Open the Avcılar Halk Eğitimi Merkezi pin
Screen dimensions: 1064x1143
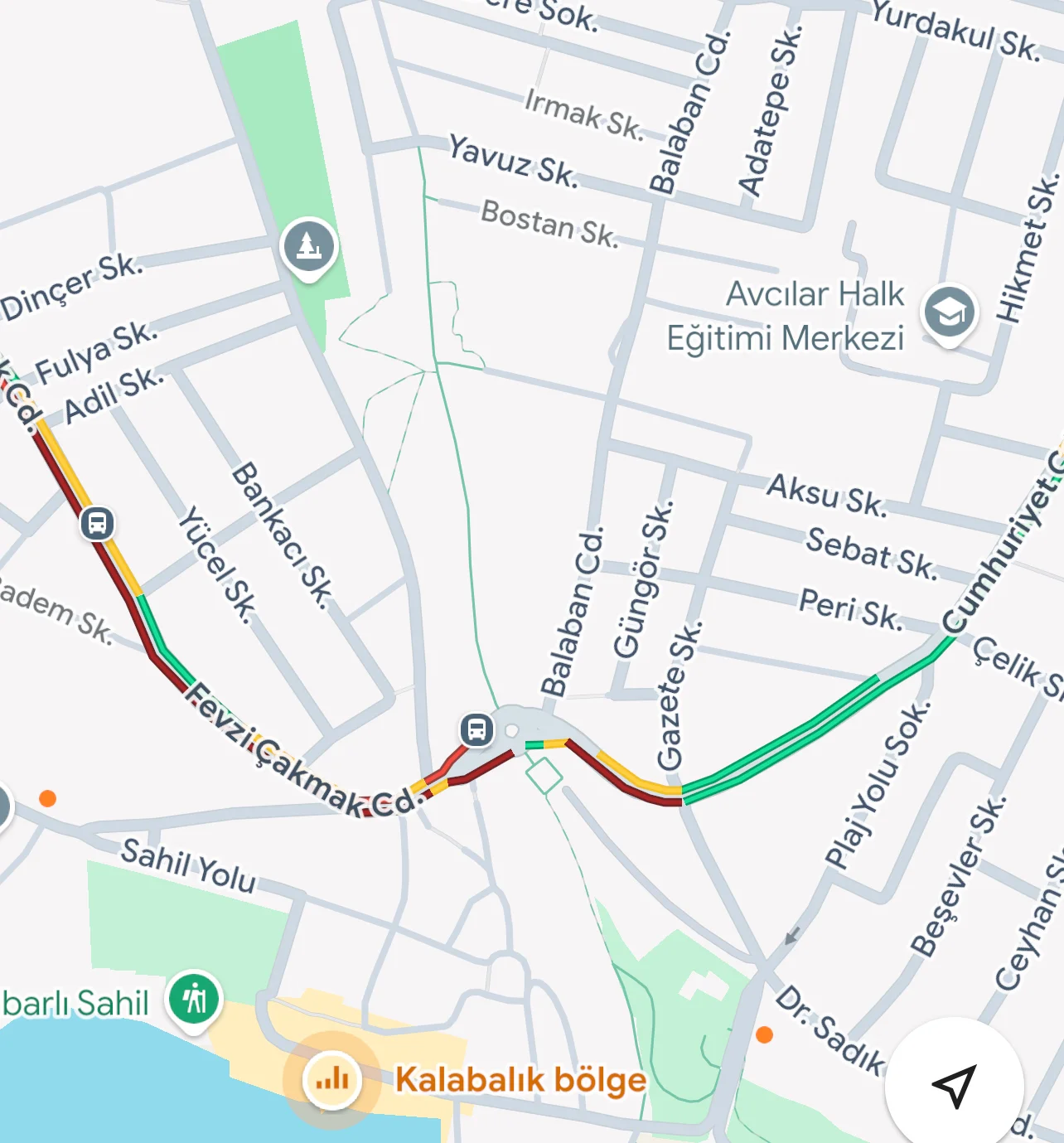coord(949,312)
